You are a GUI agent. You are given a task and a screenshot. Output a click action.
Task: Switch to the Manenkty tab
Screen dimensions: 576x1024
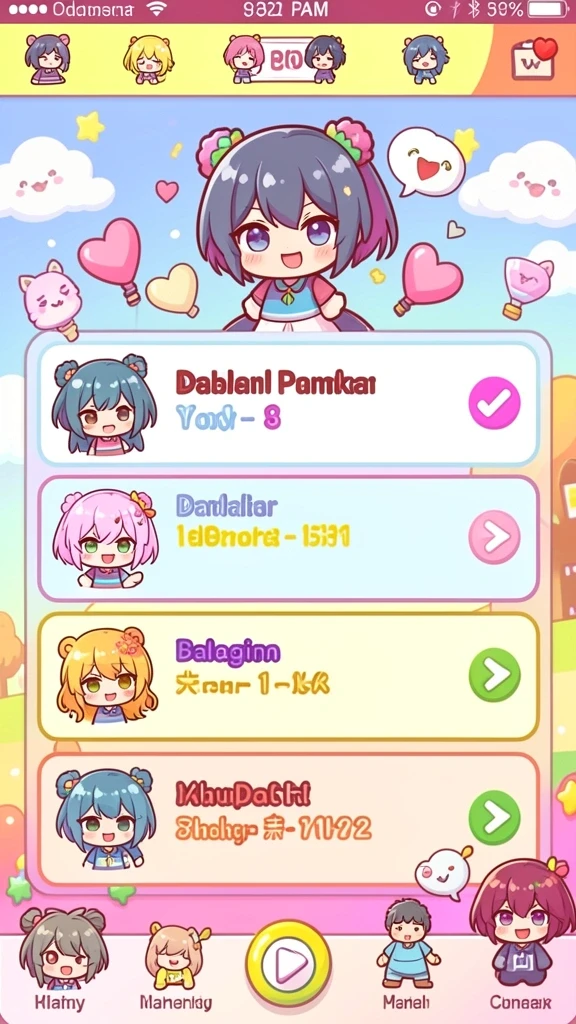tap(176, 965)
